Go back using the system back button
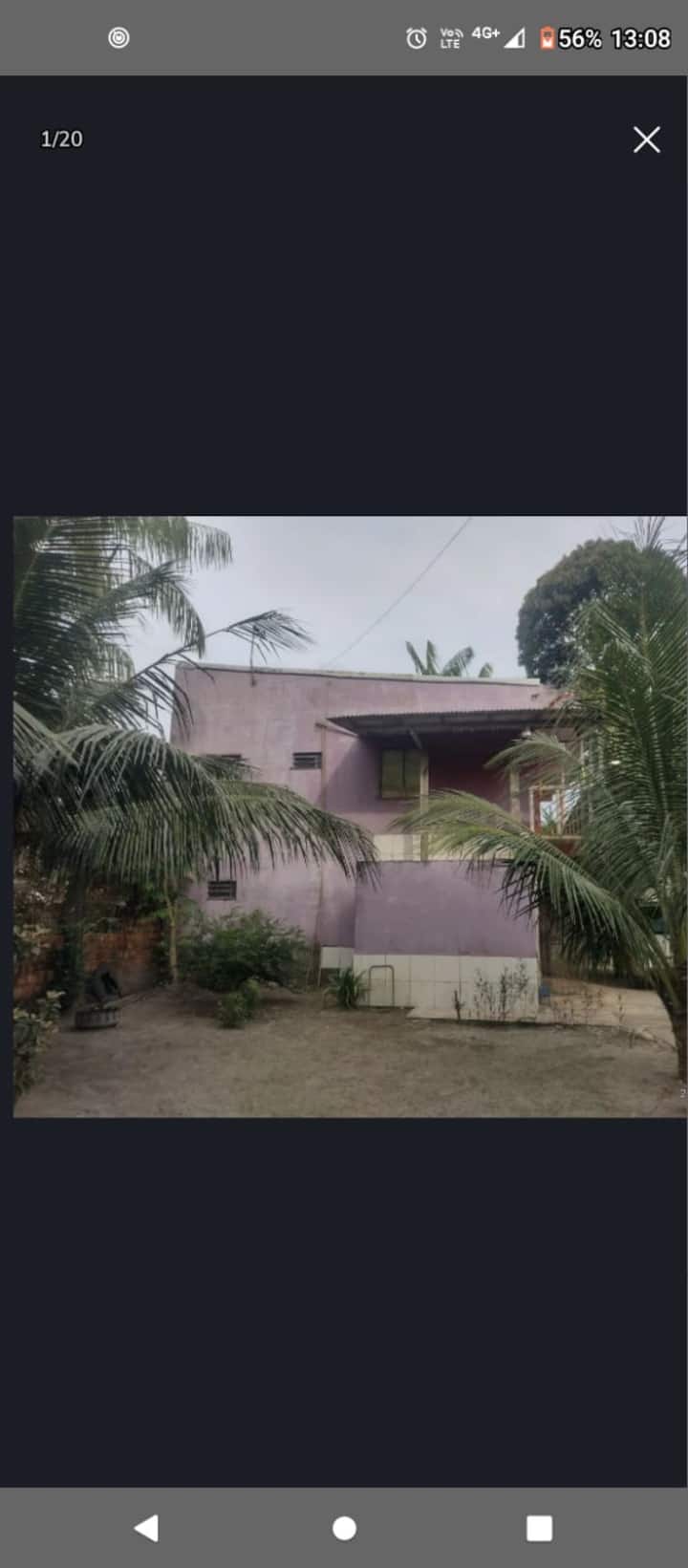 pyautogui.click(x=146, y=1528)
